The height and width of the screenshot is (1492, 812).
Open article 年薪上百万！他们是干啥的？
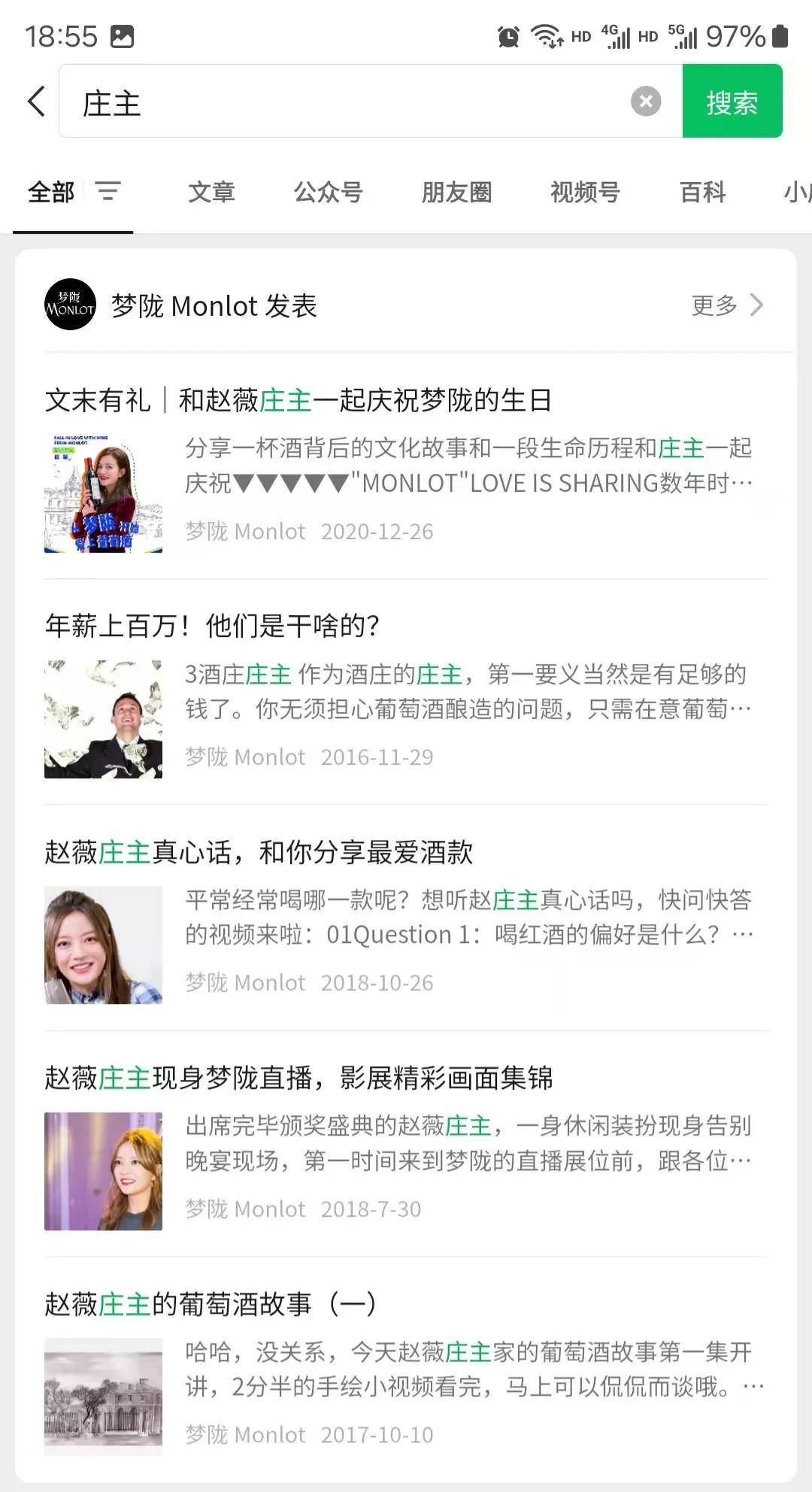coord(213,626)
